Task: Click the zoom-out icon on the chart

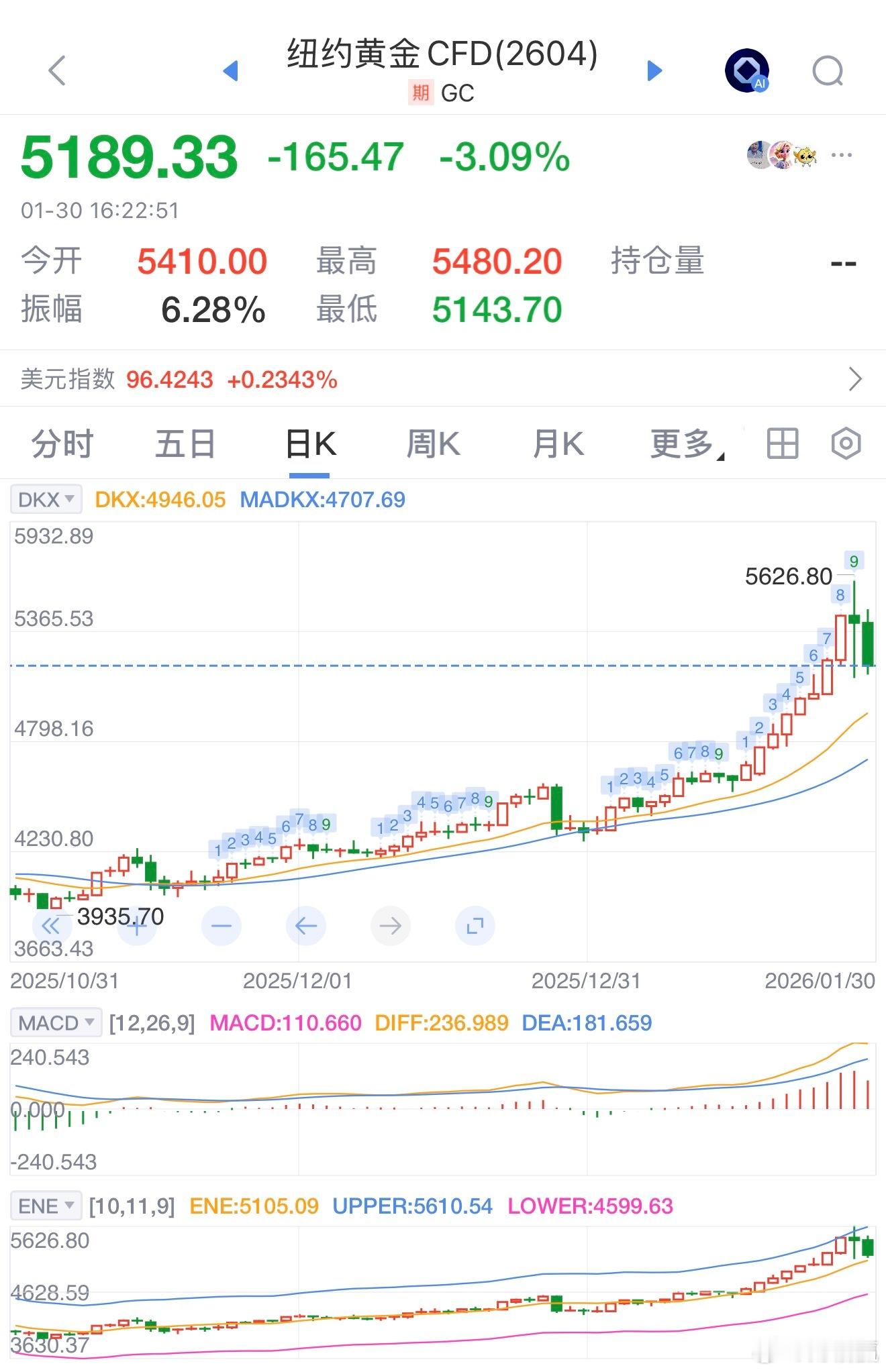Action: point(222,925)
